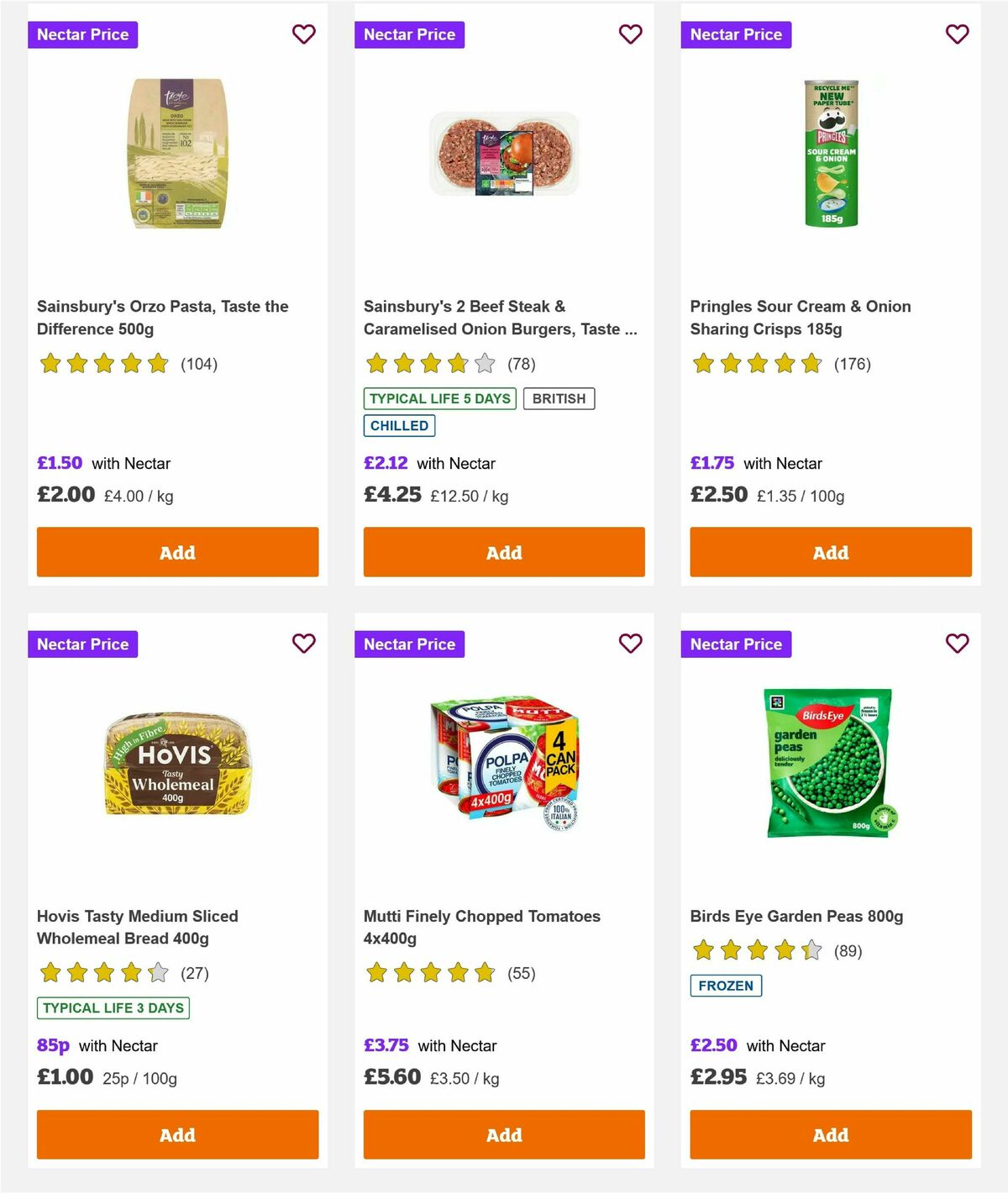The height and width of the screenshot is (1194, 1008).
Task: Click the heart icon on Sainsbury's Orzo Pasta card
Action: click(303, 34)
